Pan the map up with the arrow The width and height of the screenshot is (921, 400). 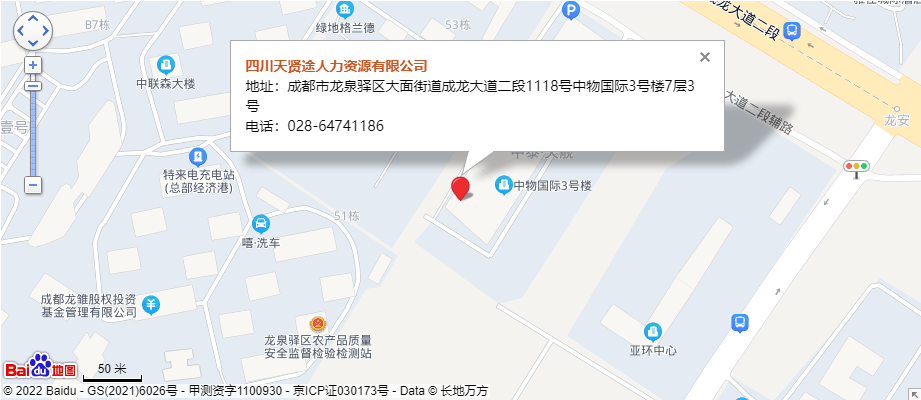pos(33,19)
